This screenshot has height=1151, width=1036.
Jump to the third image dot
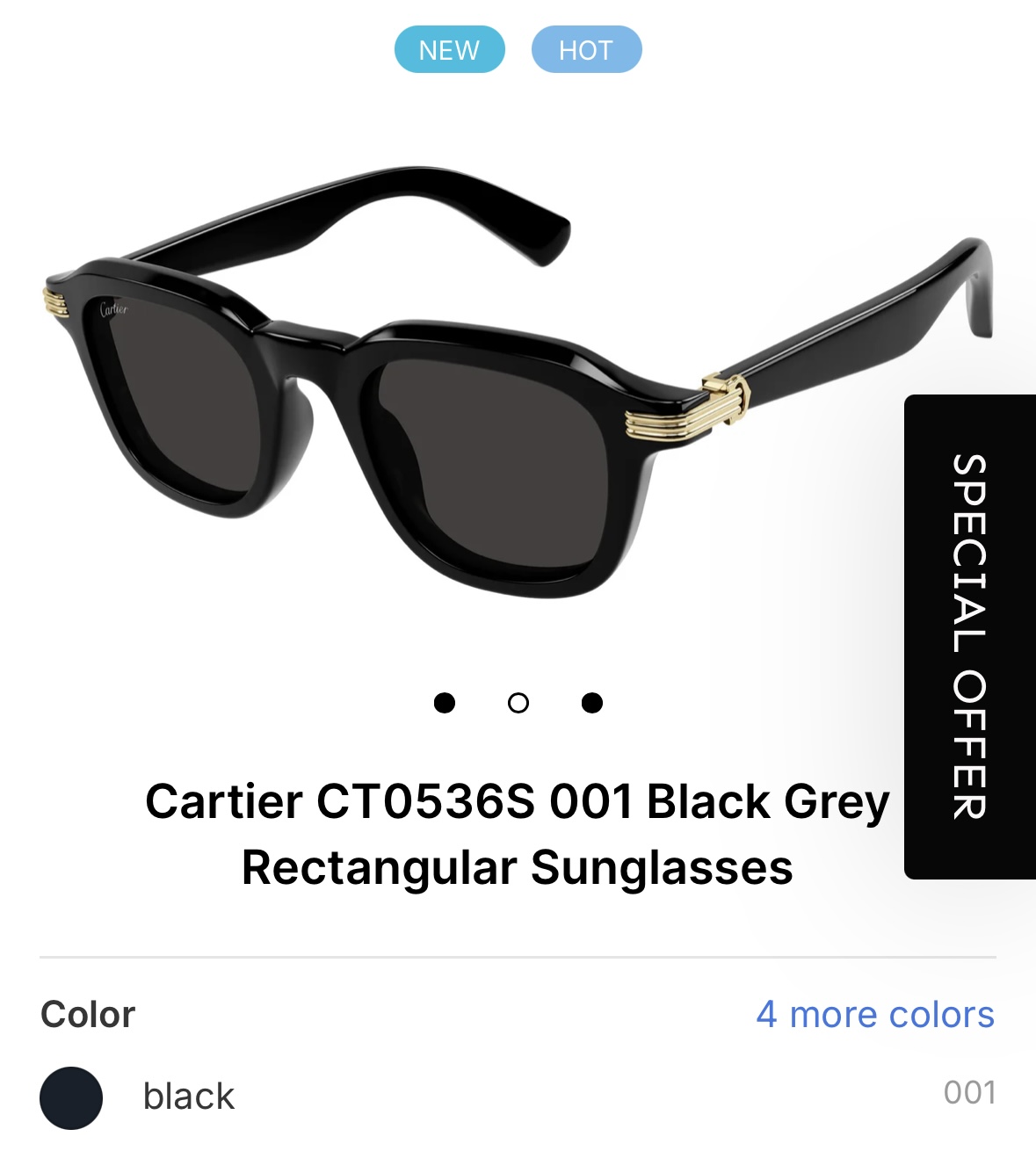(592, 703)
